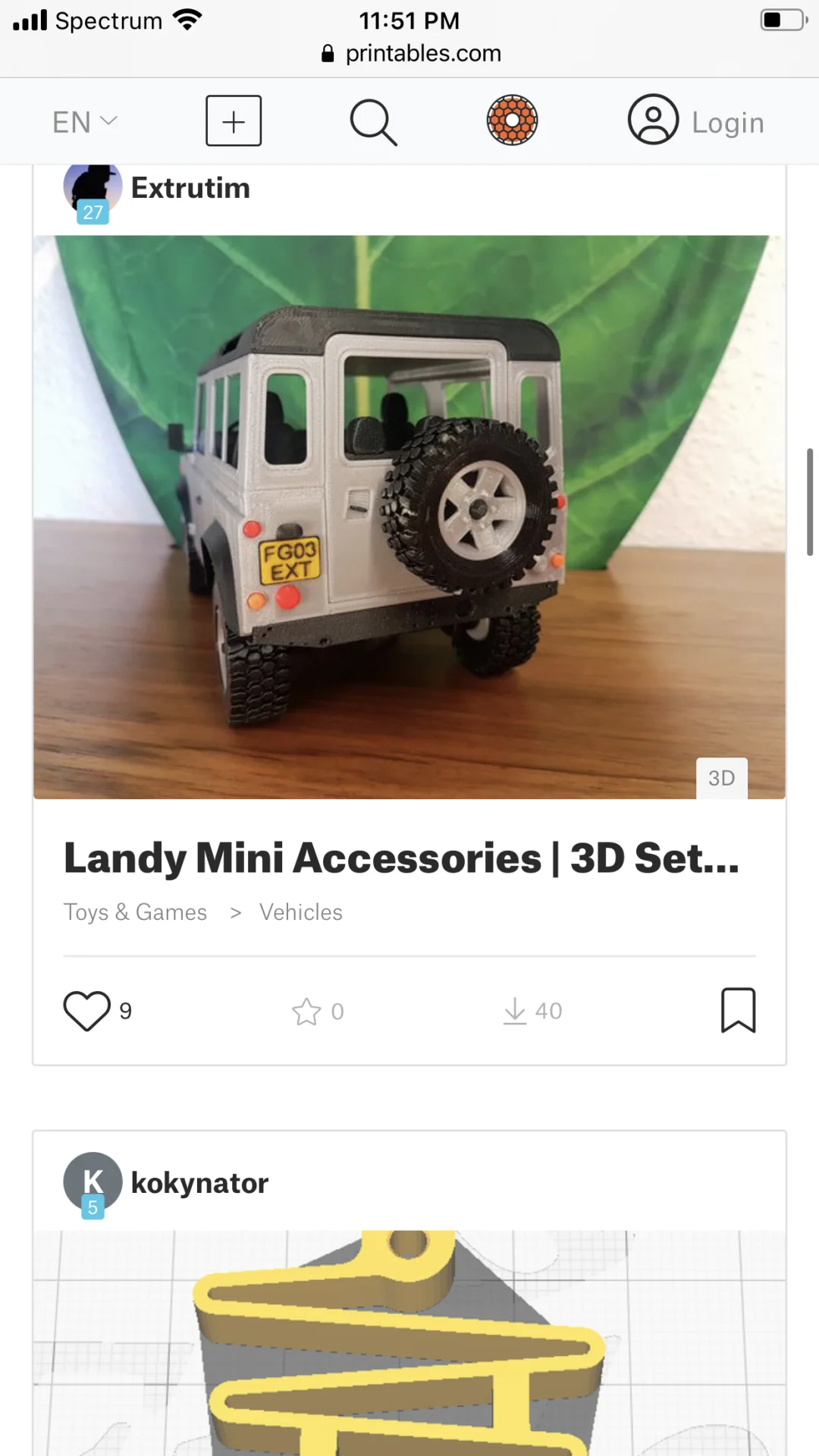Like the Landy Mini Accessories model
819x1456 pixels.
pos(87,1011)
